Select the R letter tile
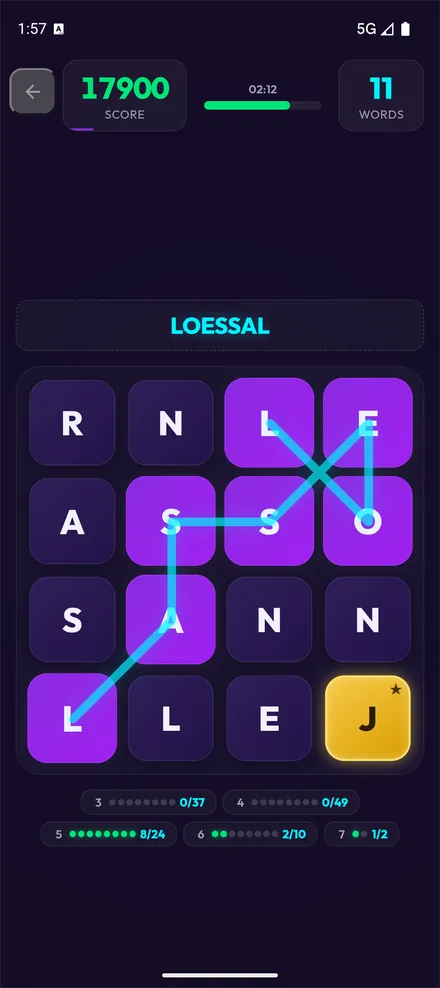 coord(72,423)
